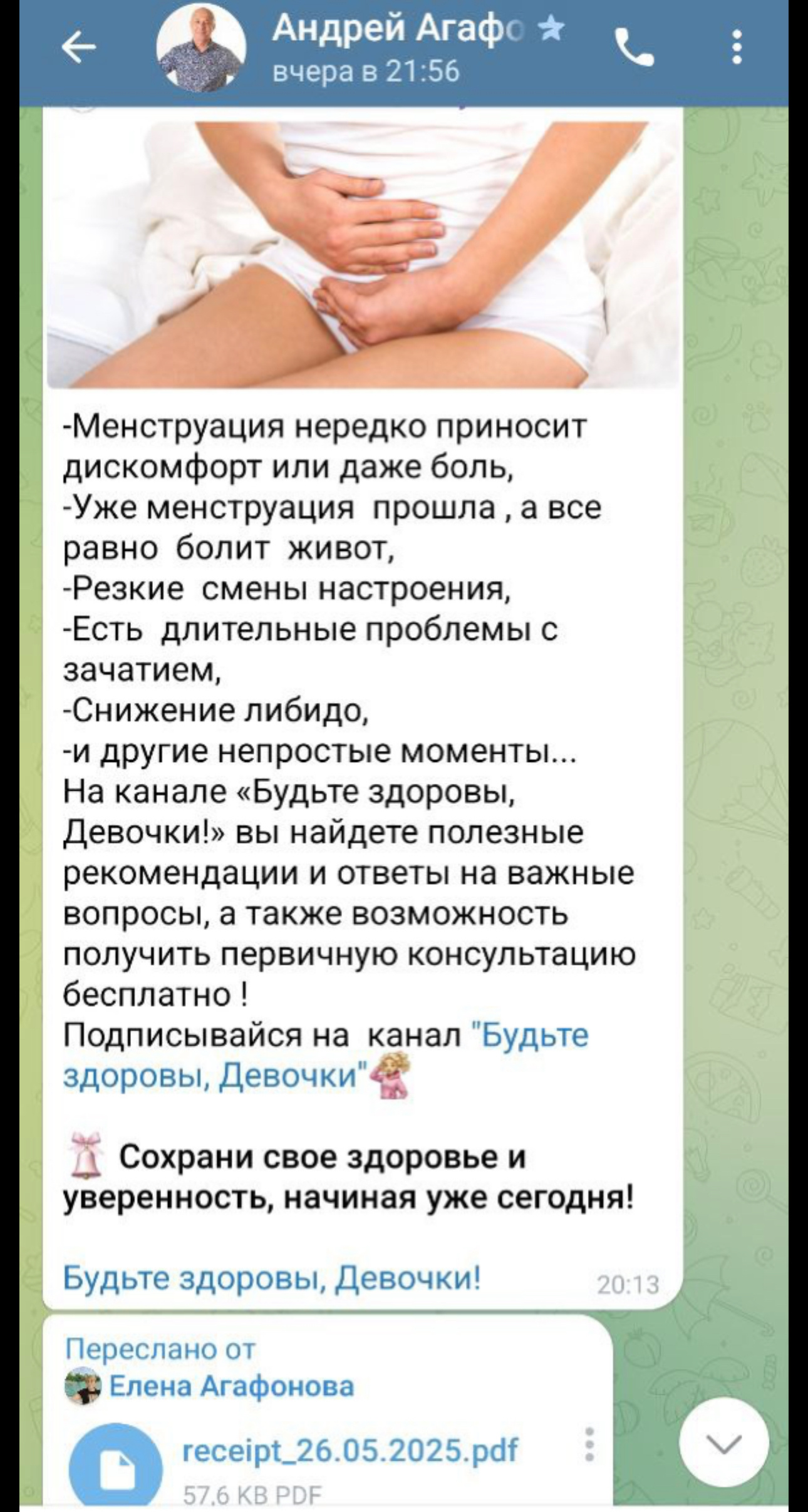Follow the "Будьте здоровы, Девочки" link in text
808x1512 pixels.
coord(326,1056)
